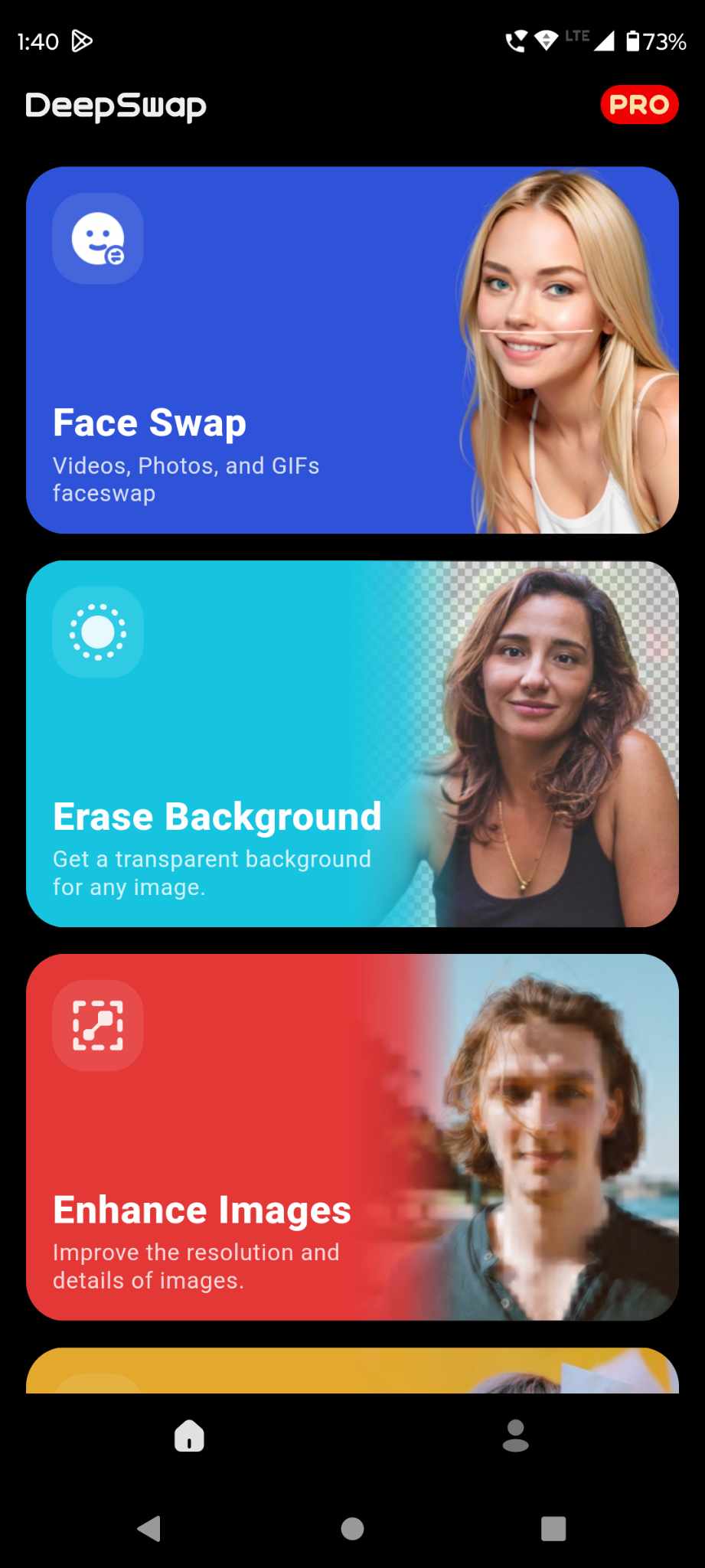Open the Profile icon in bottom navigation

click(516, 1437)
